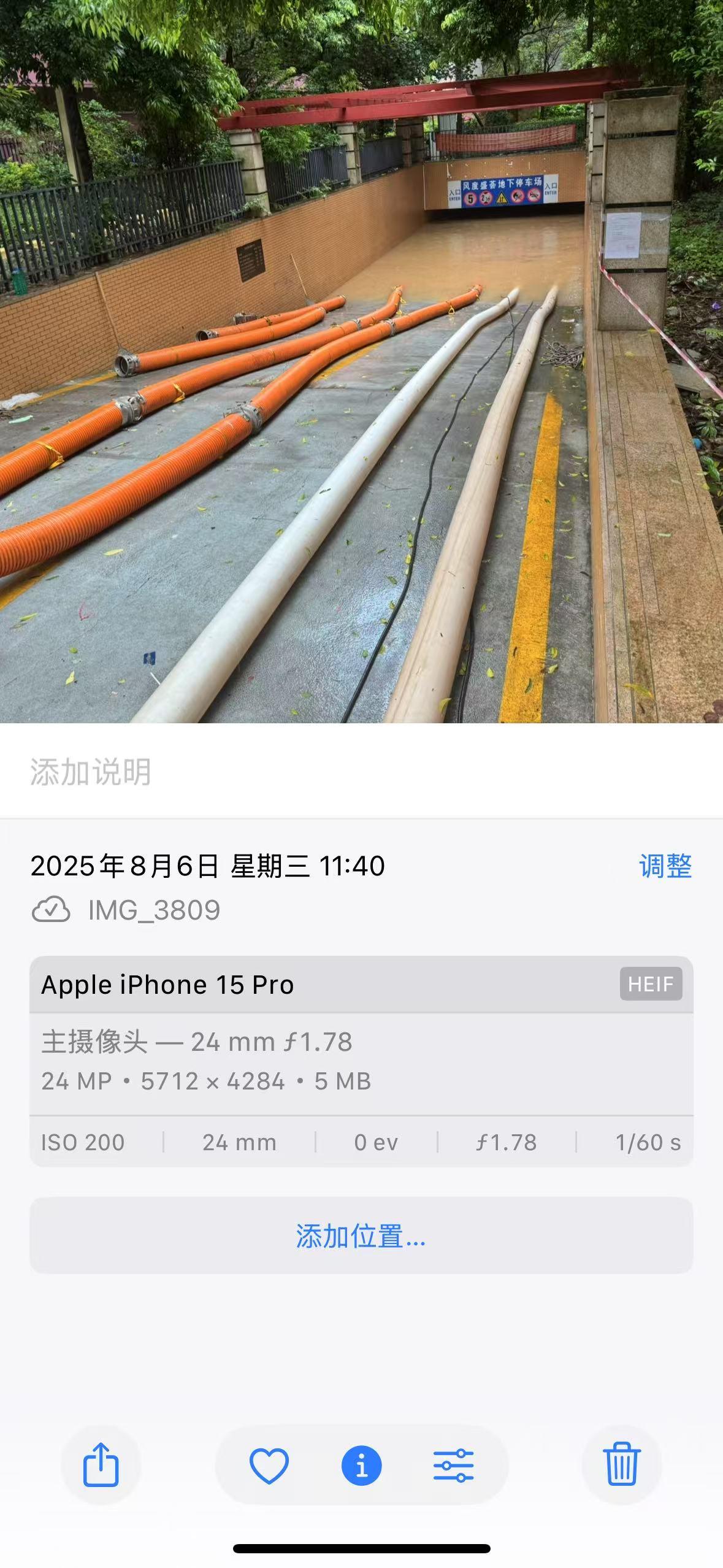Tap 添加位置 to add a location

coord(361,1236)
